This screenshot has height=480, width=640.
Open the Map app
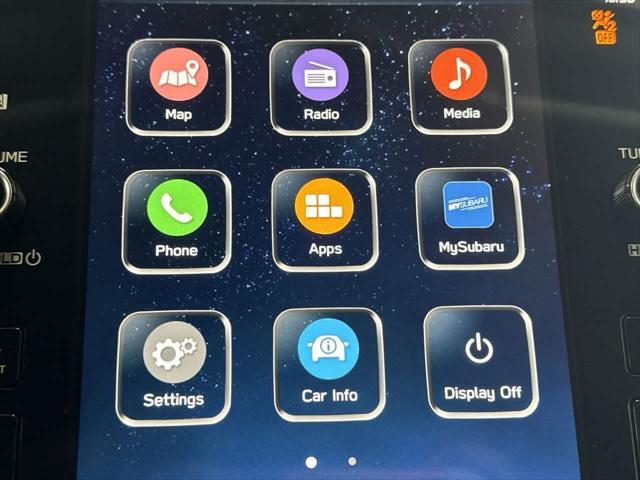tap(178, 86)
